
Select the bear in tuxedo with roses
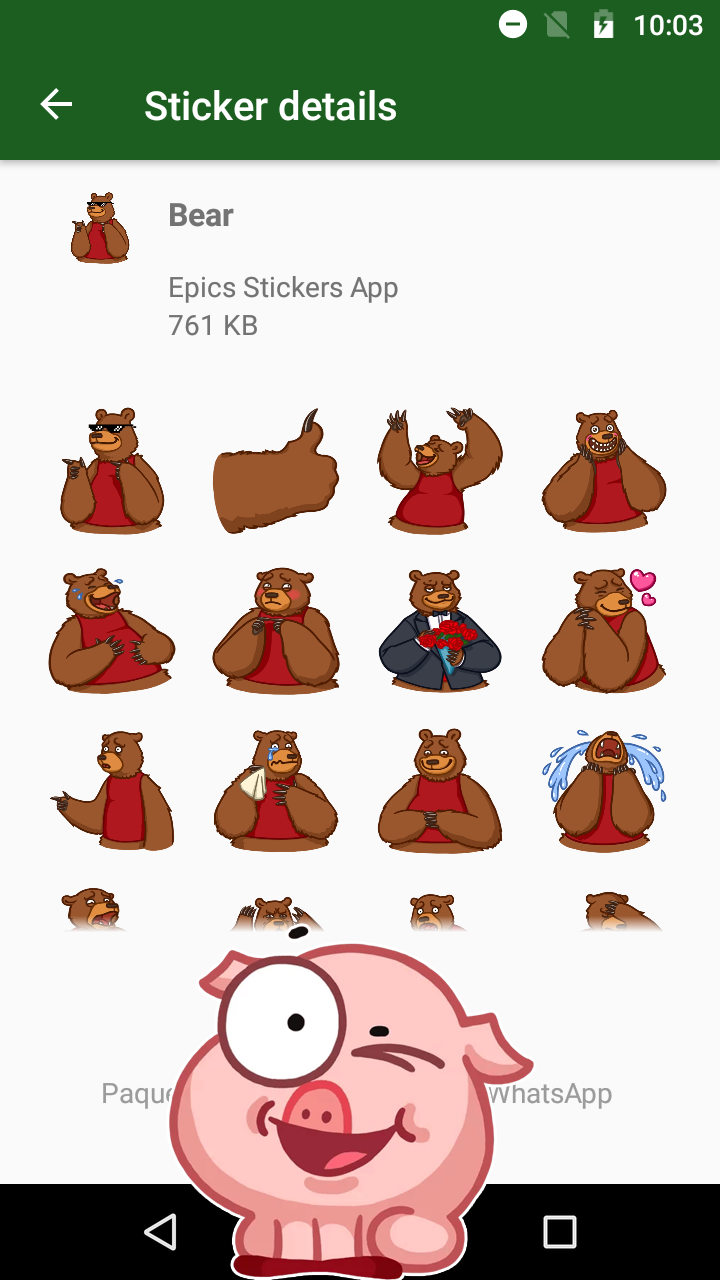click(x=440, y=631)
